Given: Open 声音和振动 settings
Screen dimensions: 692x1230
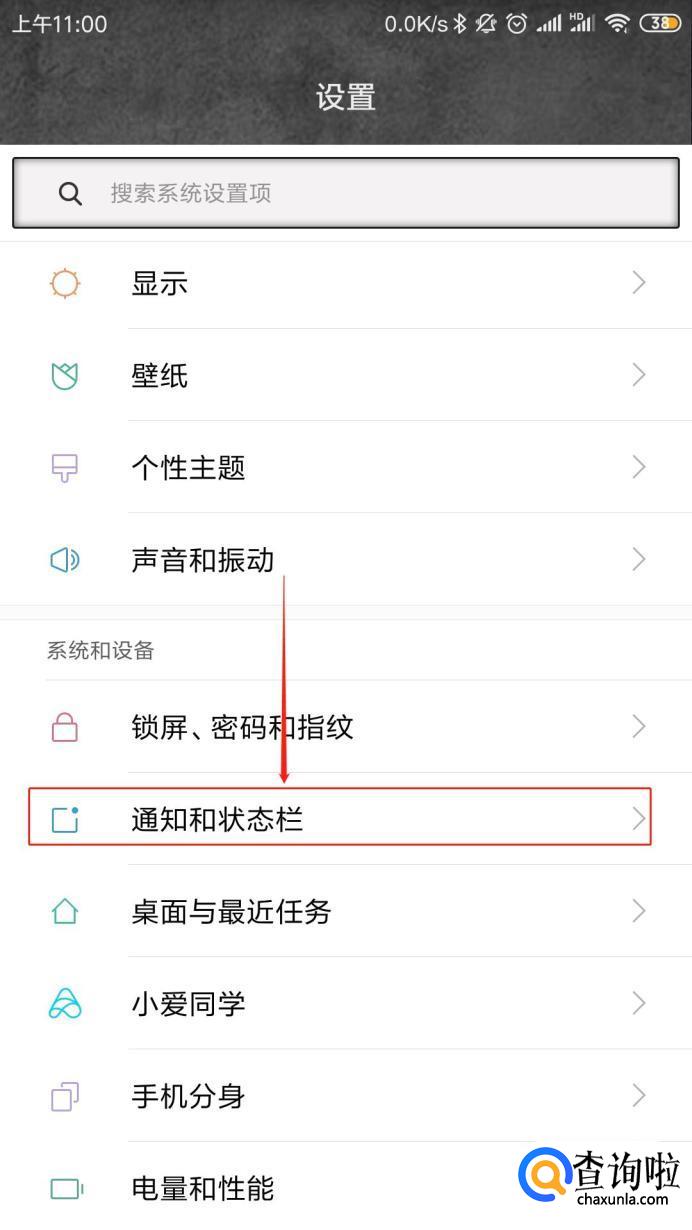Looking at the screenshot, I should [x=345, y=560].
